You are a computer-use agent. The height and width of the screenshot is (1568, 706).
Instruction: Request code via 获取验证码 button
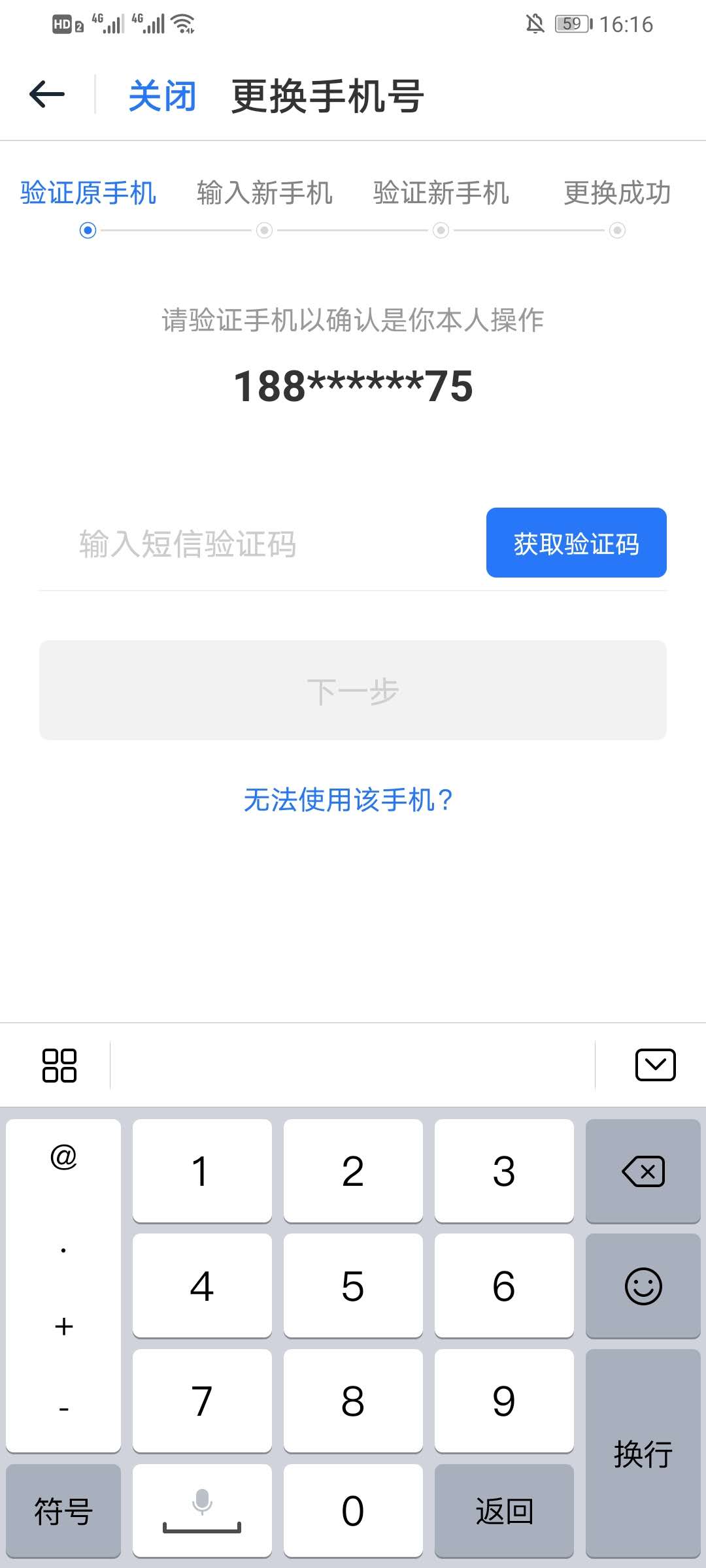pos(576,543)
